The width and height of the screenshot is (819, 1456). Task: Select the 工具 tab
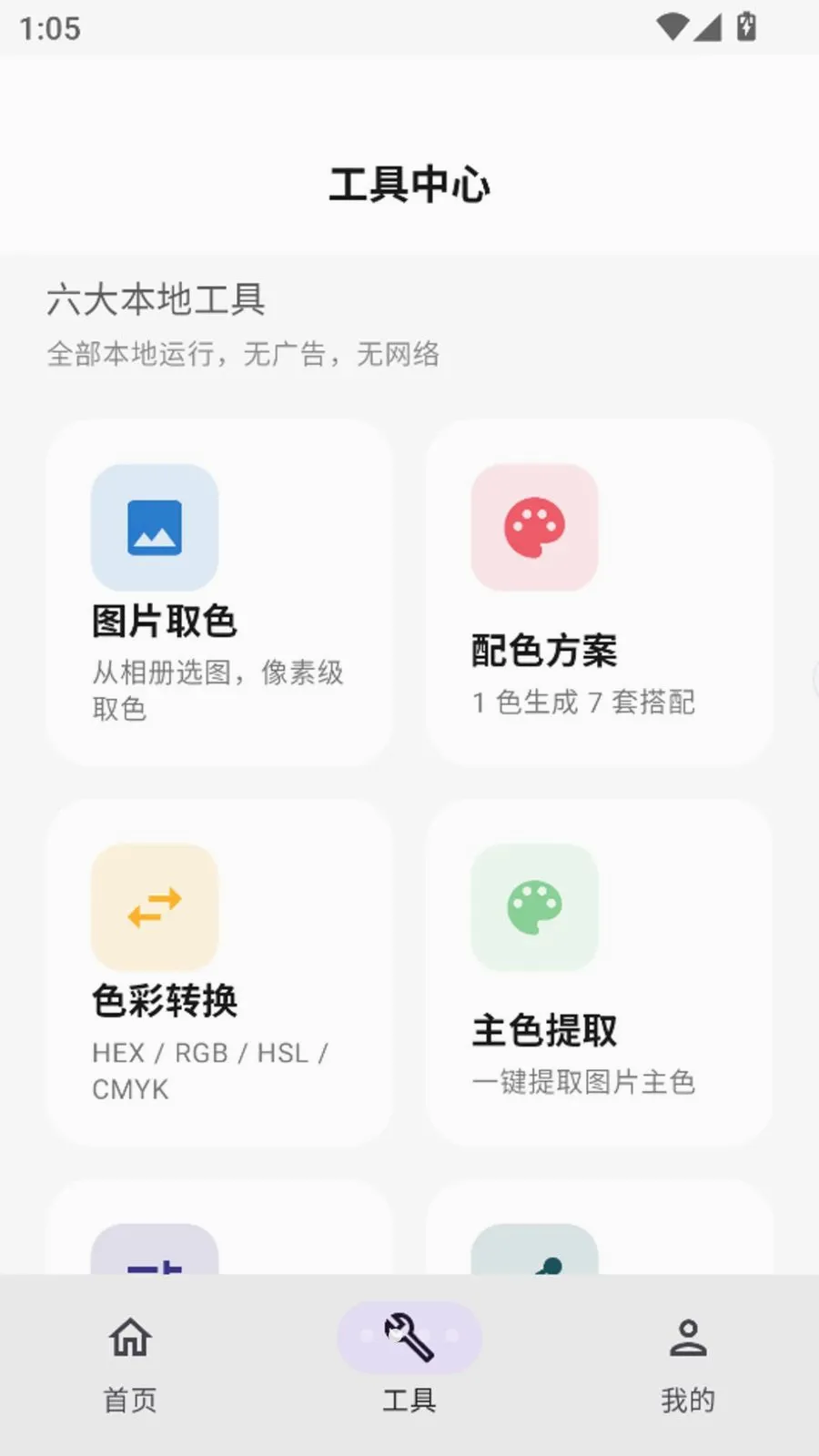pos(409,1365)
